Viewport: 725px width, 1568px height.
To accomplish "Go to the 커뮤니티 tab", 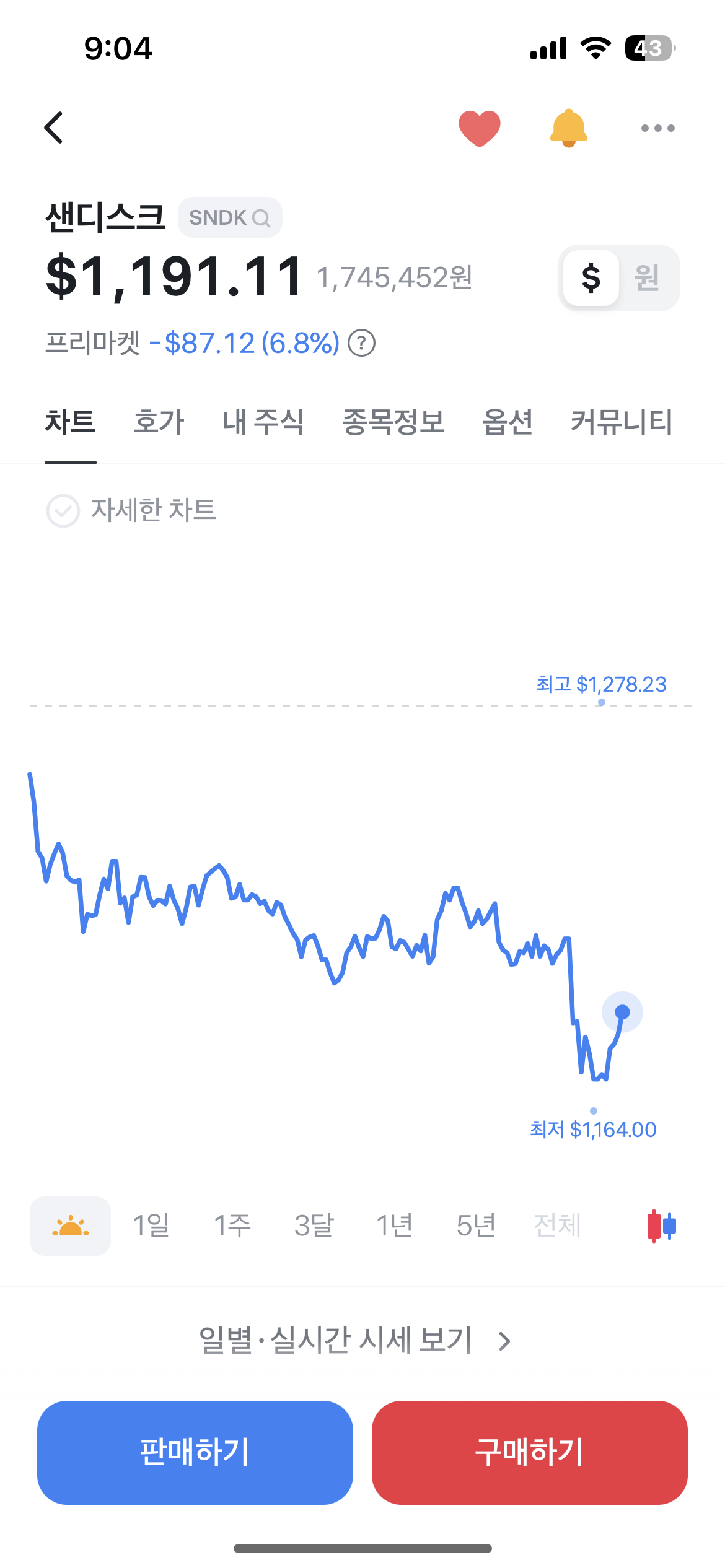I will pos(622,422).
